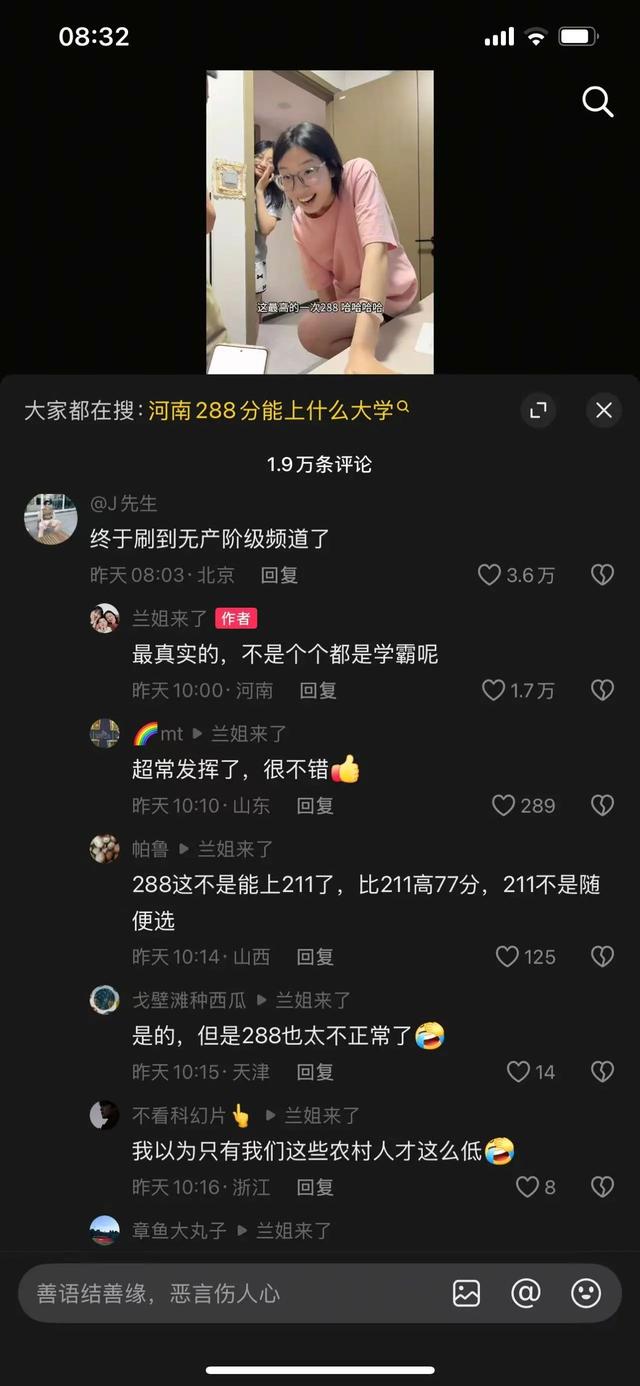Close the comments panel

coord(603,410)
